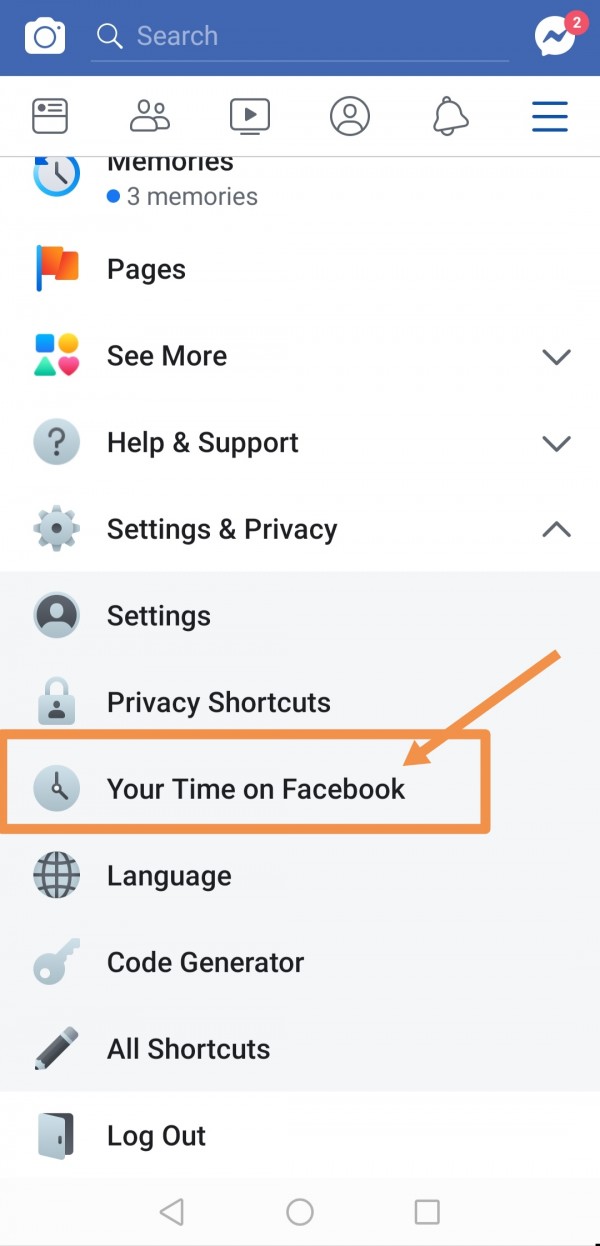Open Settings
This screenshot has width=600, height=1246.
158,616
